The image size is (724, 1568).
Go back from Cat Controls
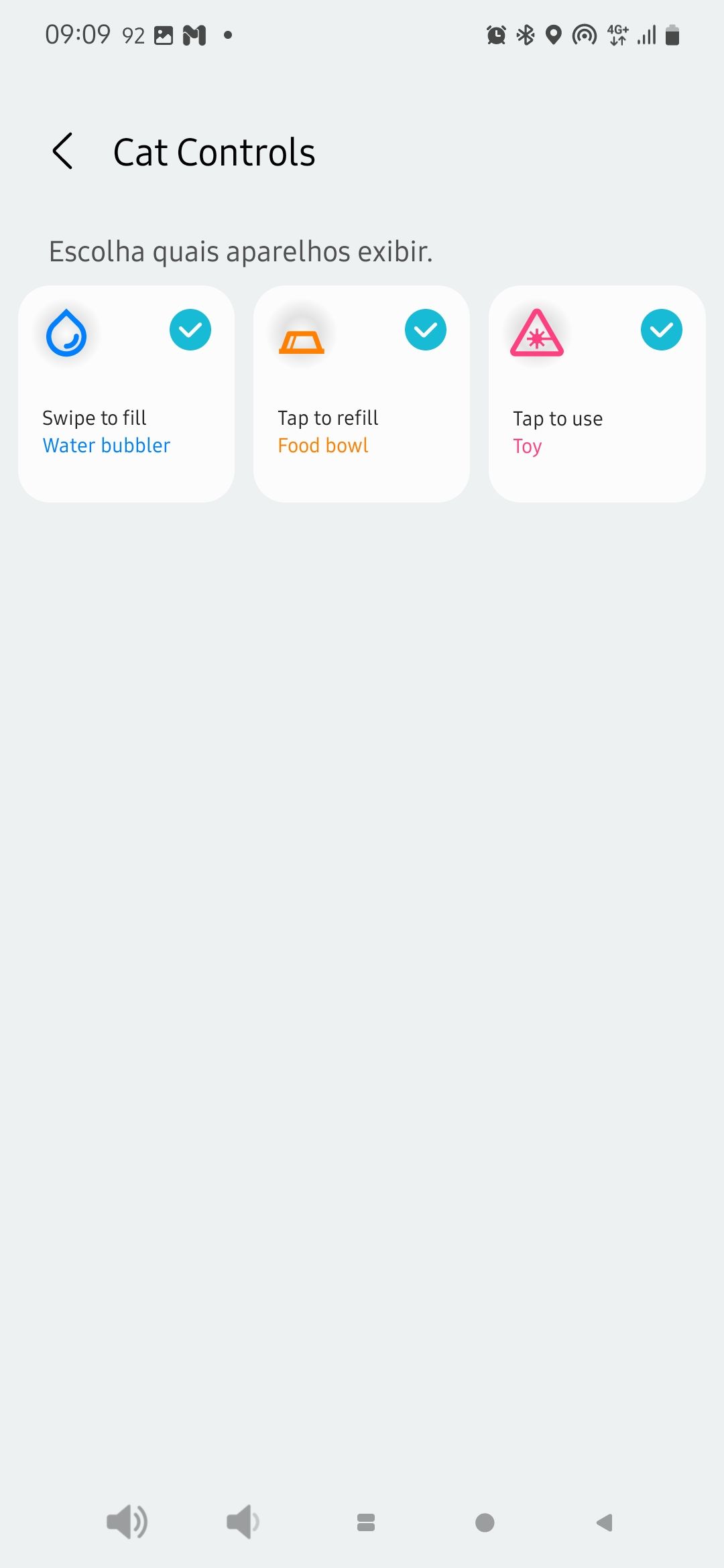tap(63, 151)
